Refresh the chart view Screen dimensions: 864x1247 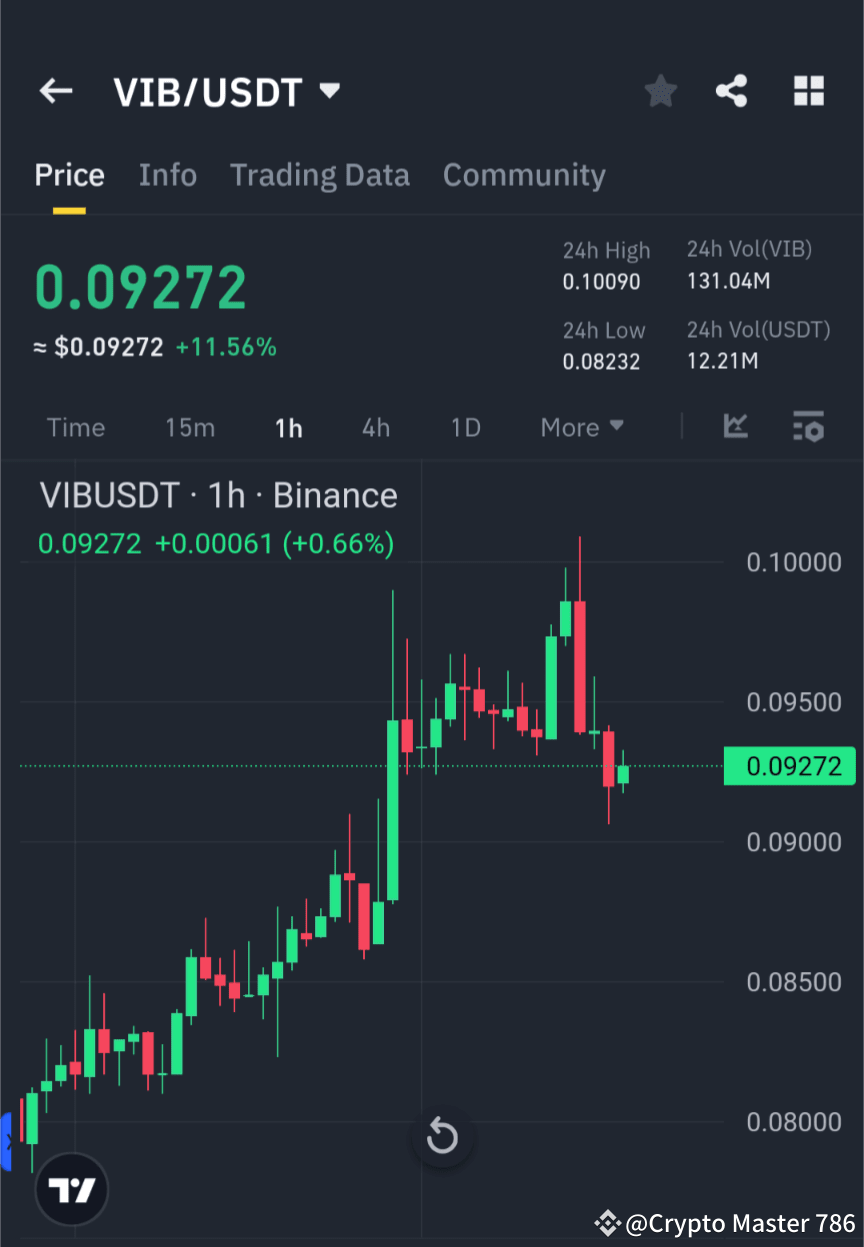(x=442, y=1137)
